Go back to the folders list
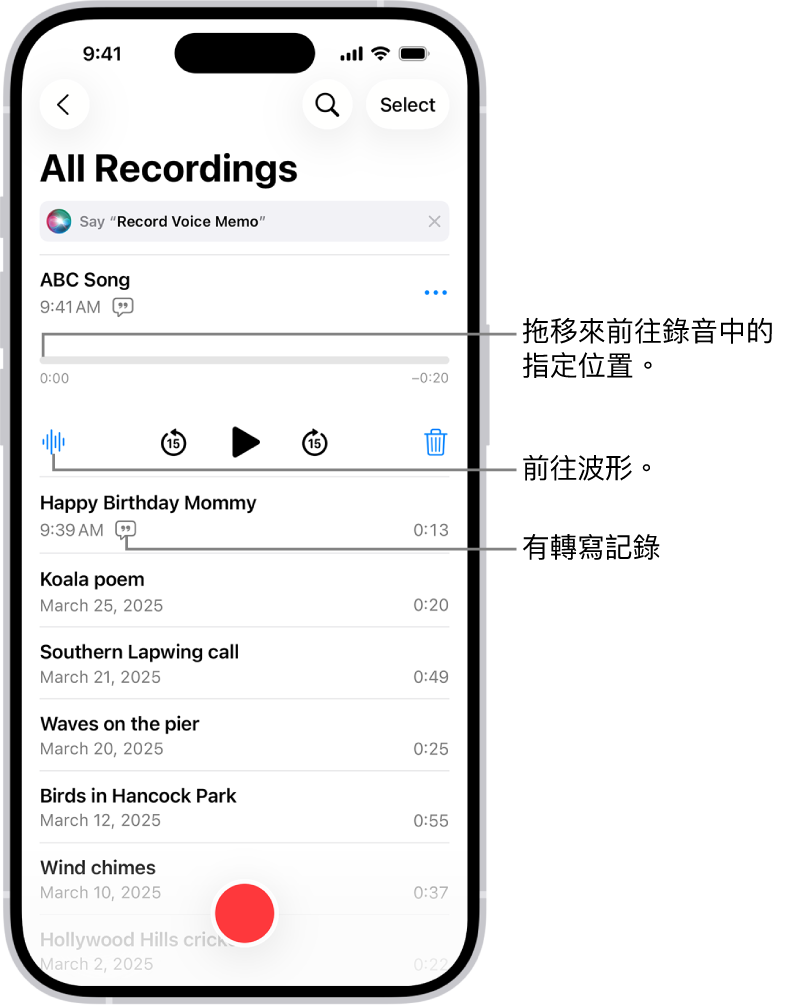This screenshot has width=785, height=1008. pyautogui.click(x=64, y=105)
